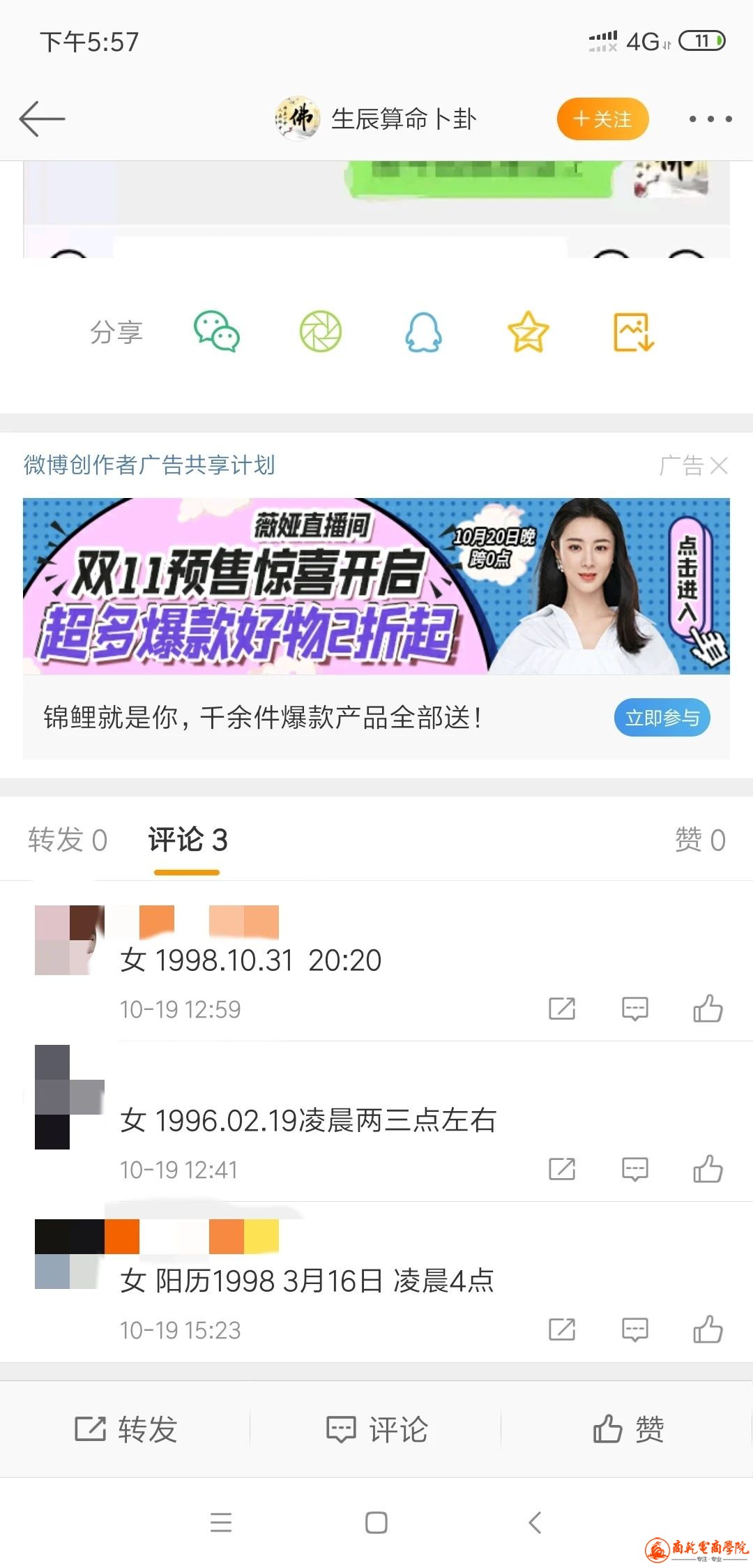The image size is (753, 1568).
Task: Share the post to WeChat
Action: pyautogui.click(x=216, y=332)
